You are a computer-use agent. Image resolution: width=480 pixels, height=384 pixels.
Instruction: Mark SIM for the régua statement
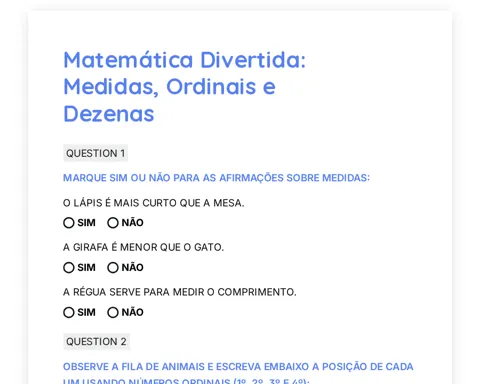click(x=69, y=312)
